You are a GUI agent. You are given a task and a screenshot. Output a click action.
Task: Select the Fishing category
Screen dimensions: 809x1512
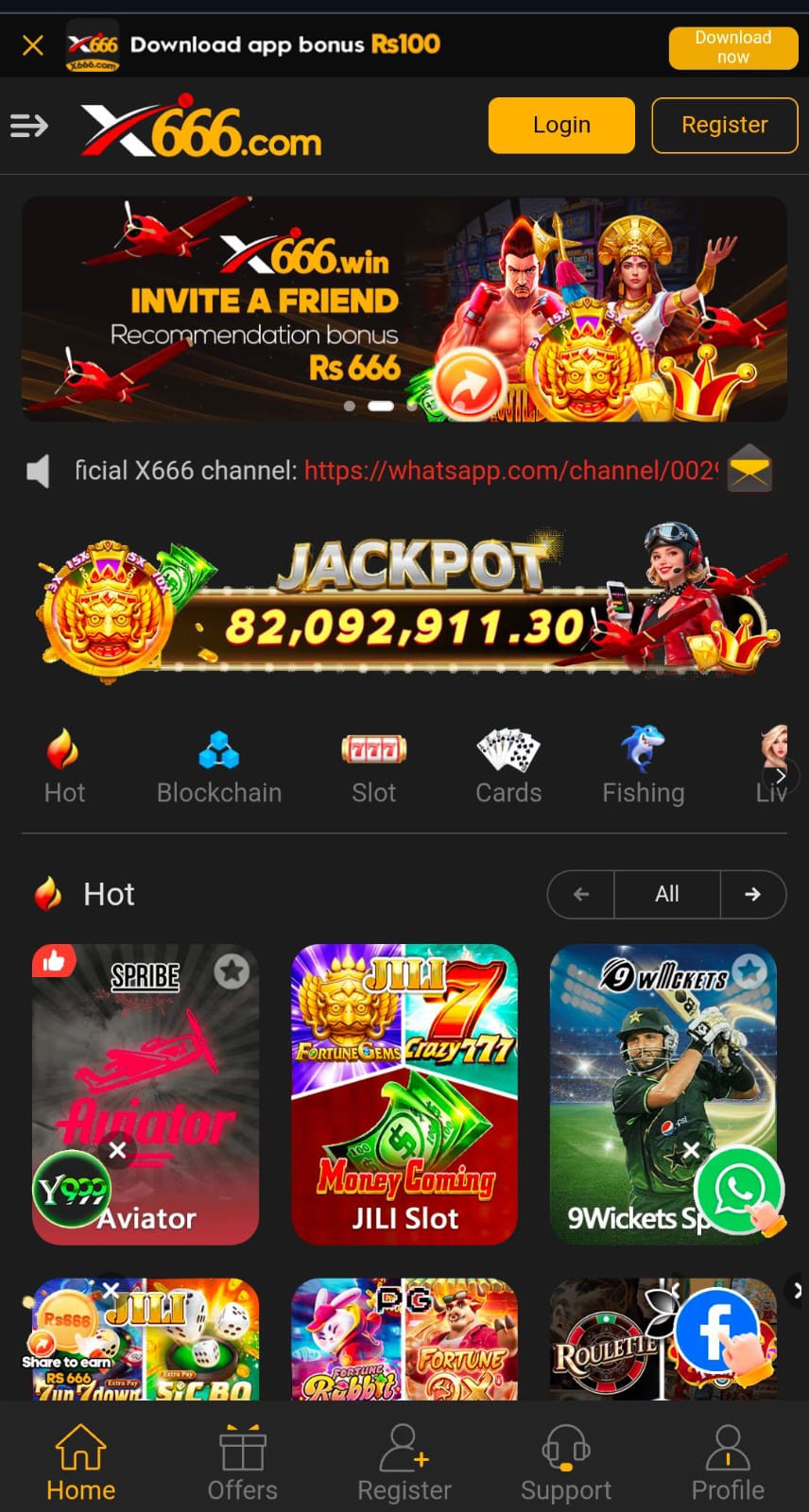pyautogui.click(x=643, y=767)
